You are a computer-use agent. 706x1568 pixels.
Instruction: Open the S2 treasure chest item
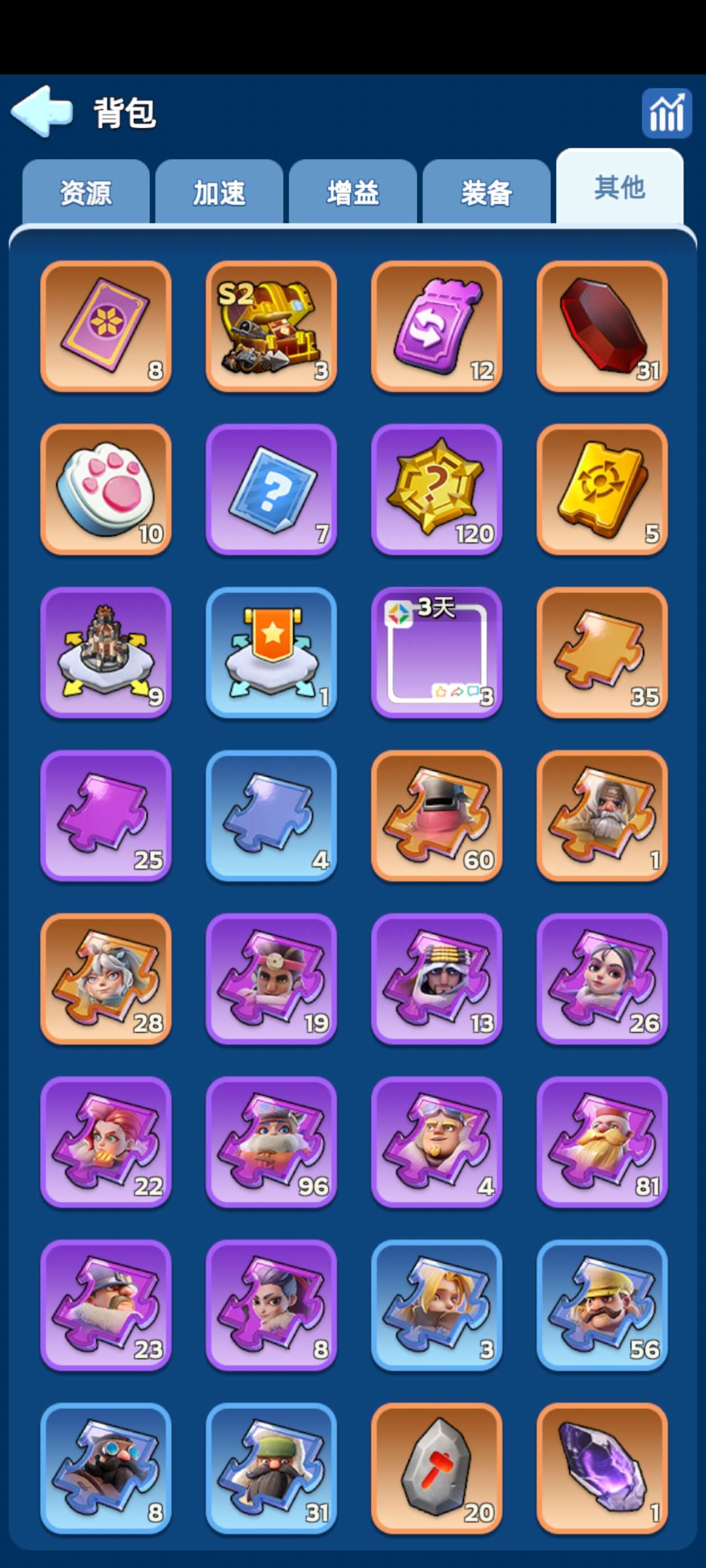click(271, 326)
